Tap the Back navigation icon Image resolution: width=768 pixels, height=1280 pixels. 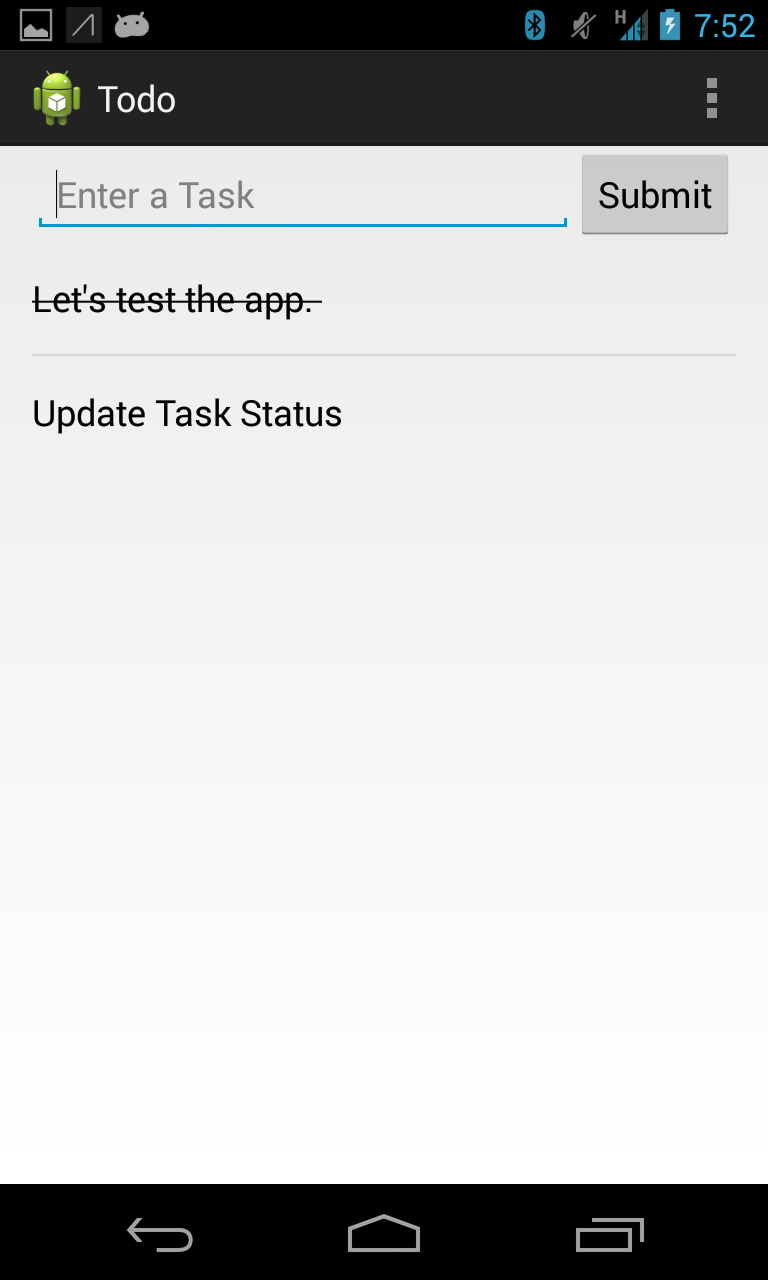[x=158, y=1235]
